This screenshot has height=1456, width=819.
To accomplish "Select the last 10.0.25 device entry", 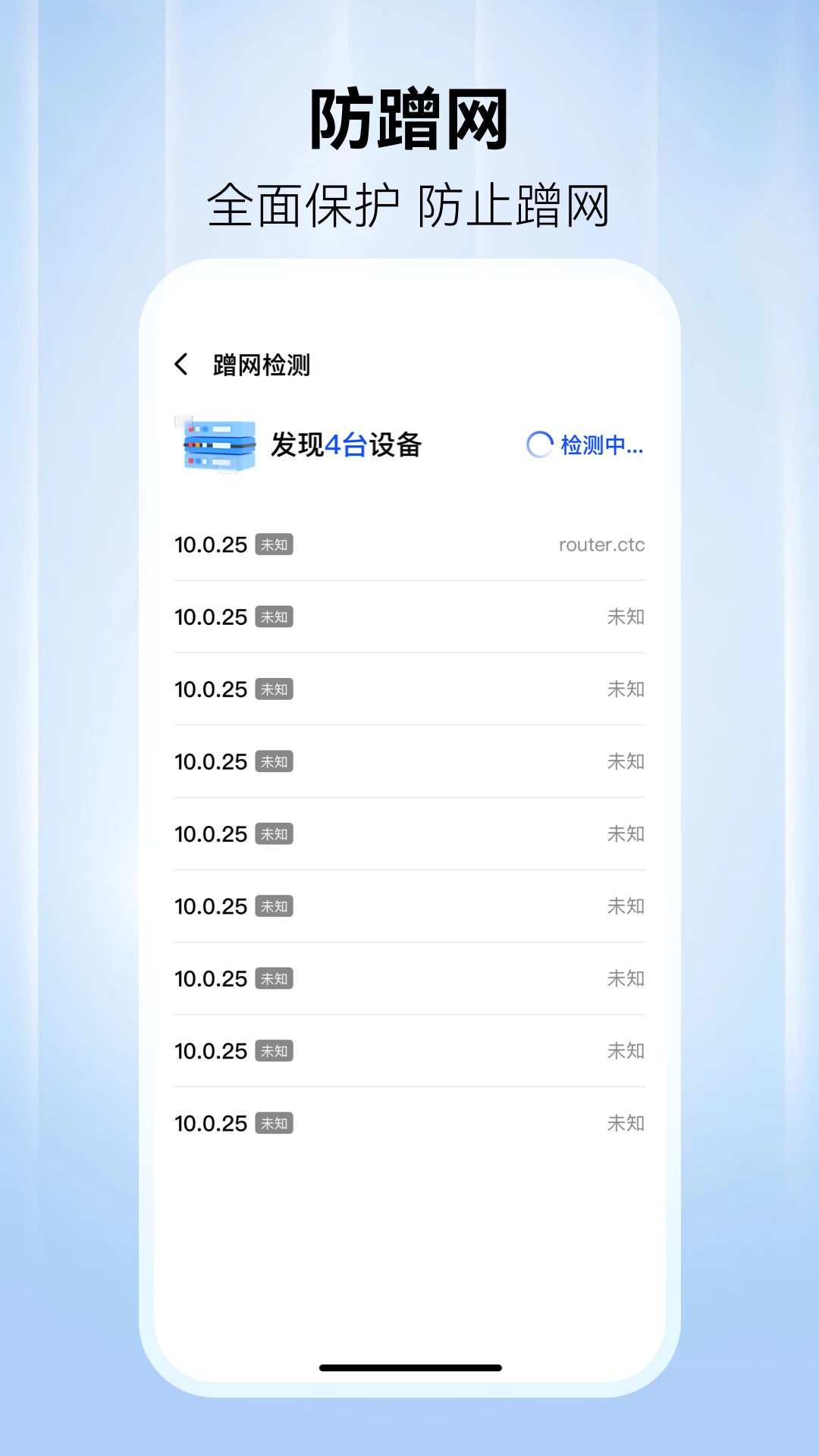I will (409, 1124).
